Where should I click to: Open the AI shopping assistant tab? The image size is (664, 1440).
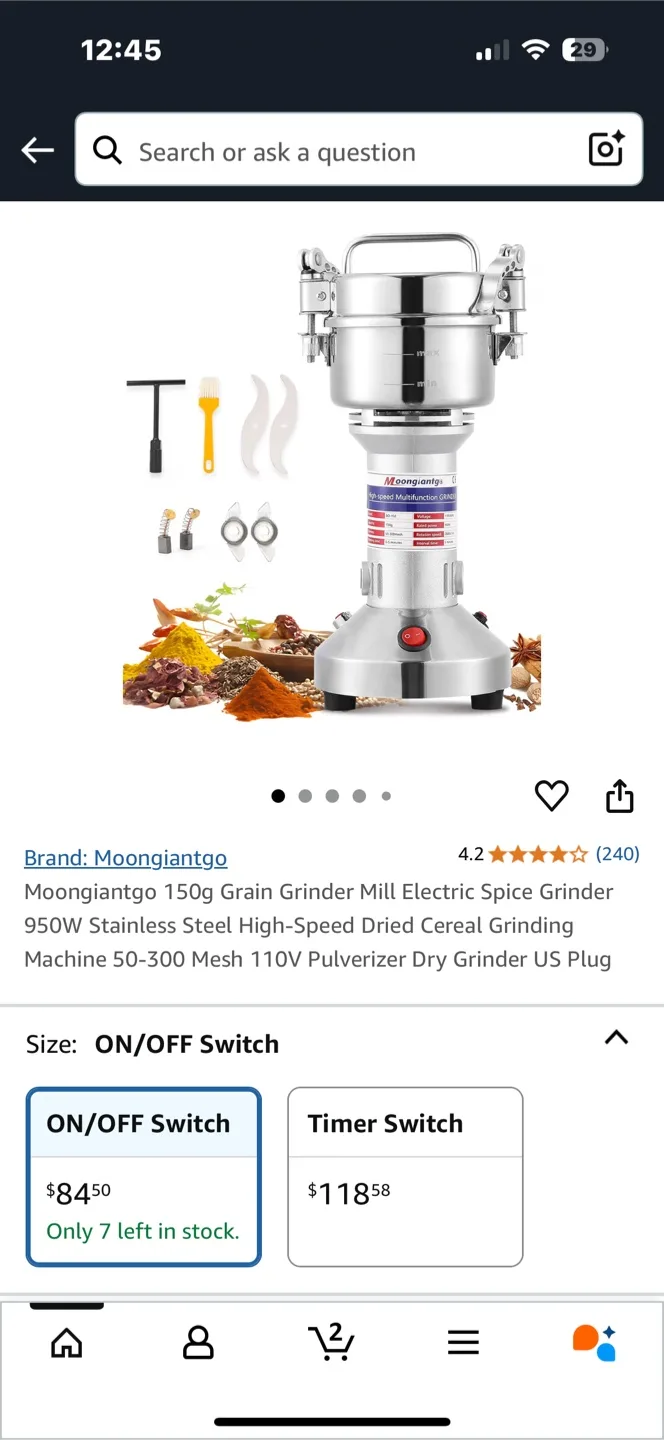(x=594, y=1343)
